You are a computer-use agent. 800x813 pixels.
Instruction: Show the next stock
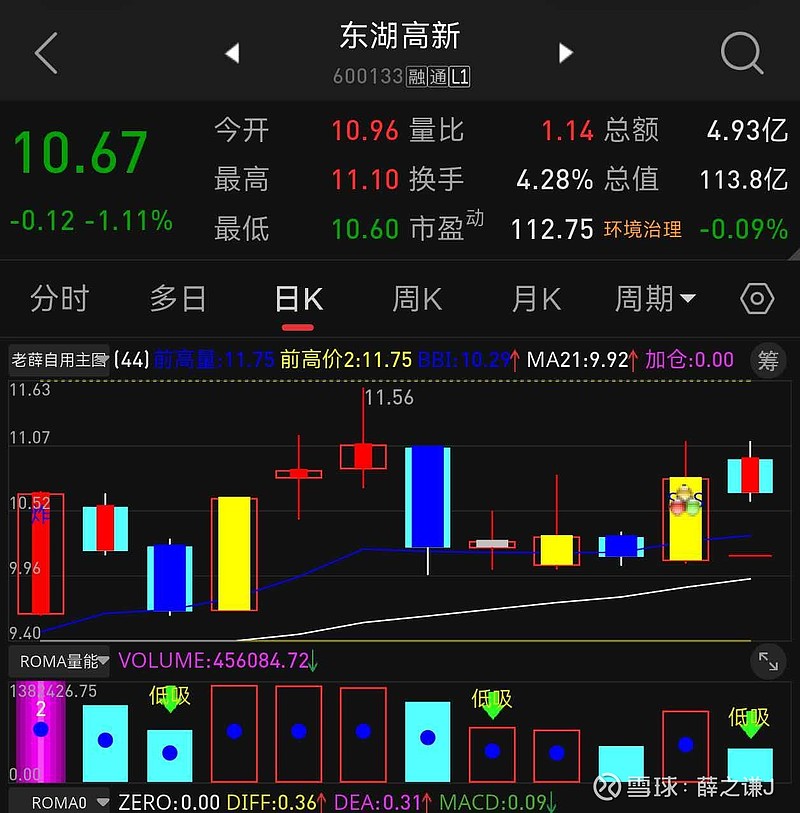[x=566, y=53]
